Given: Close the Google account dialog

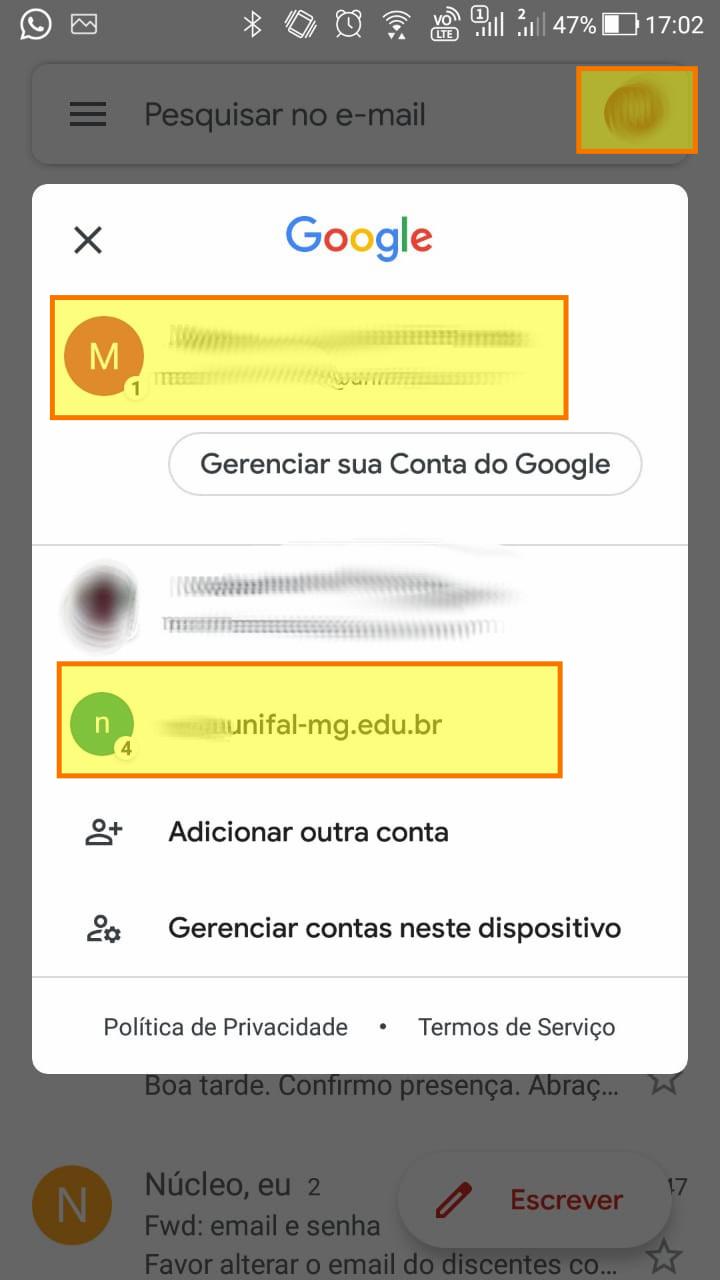Looking at the screenshot, I should 88,240.
